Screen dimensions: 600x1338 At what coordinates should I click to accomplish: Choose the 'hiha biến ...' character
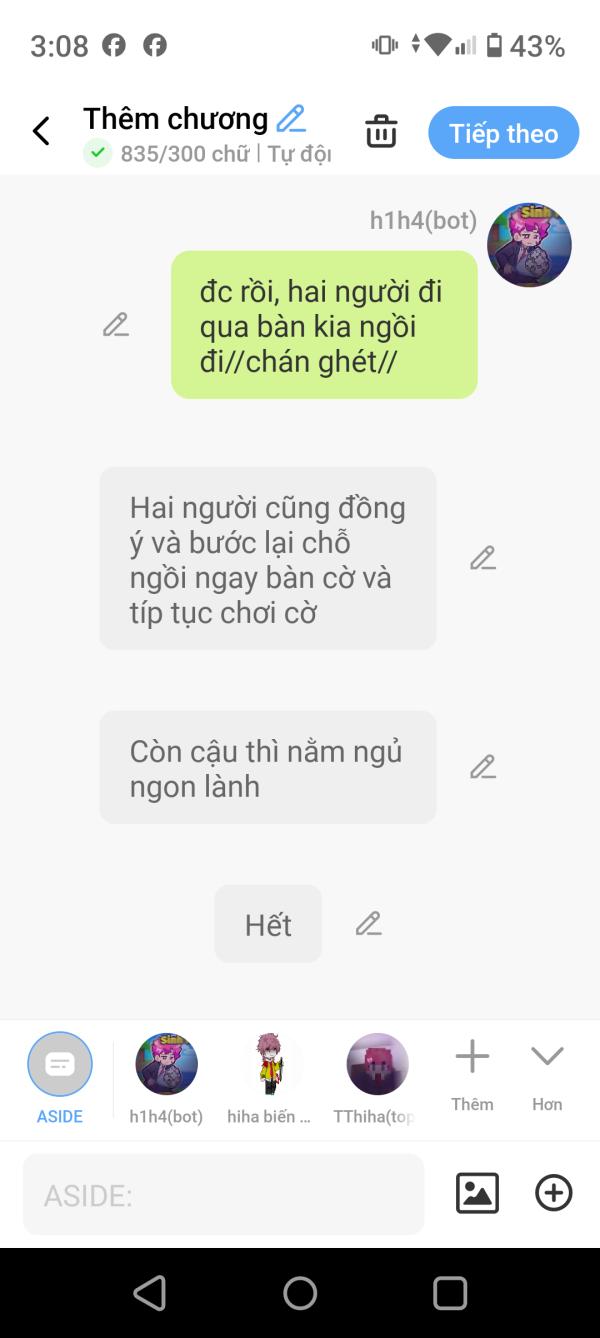pyautogui.click(x=269, y=1079)
